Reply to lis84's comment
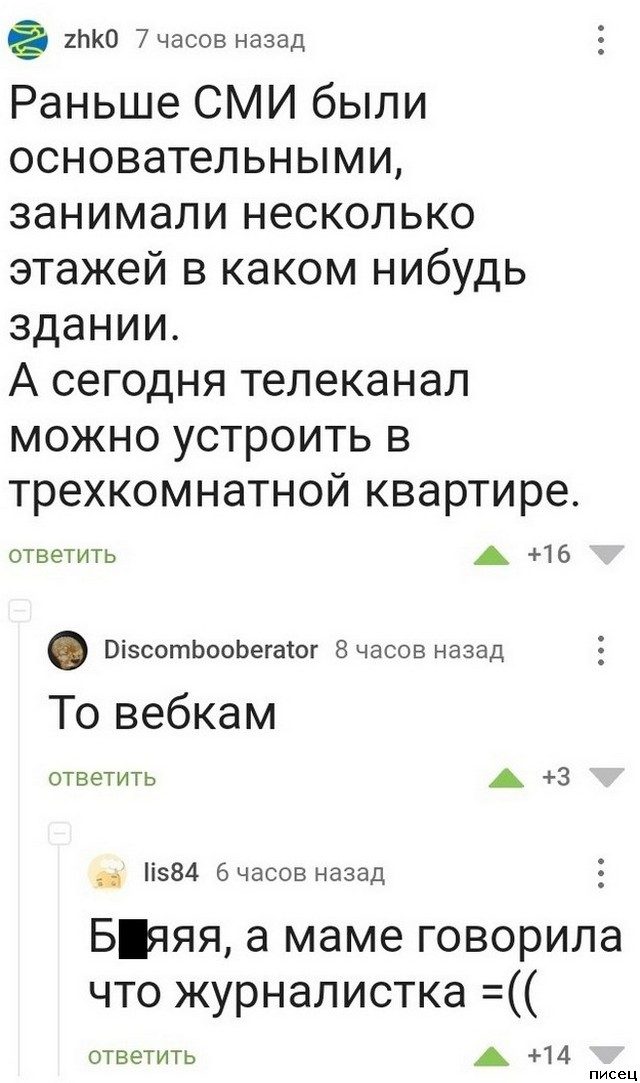The width and height of the screenshot is (640, 1083). (x=143, y=1054)
